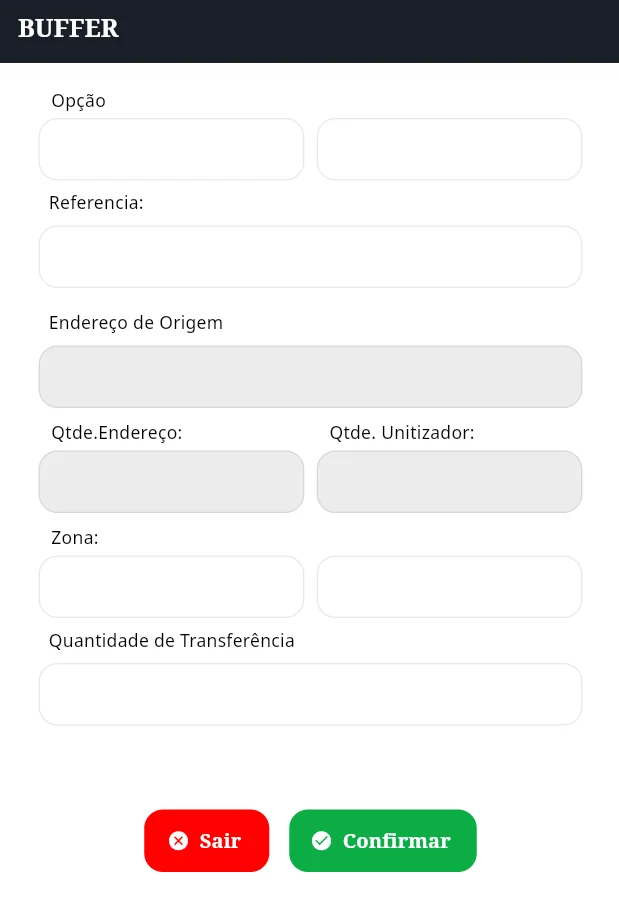Tap the first Zona input box
The image size is (619, 898).
(x=171, y=587)
